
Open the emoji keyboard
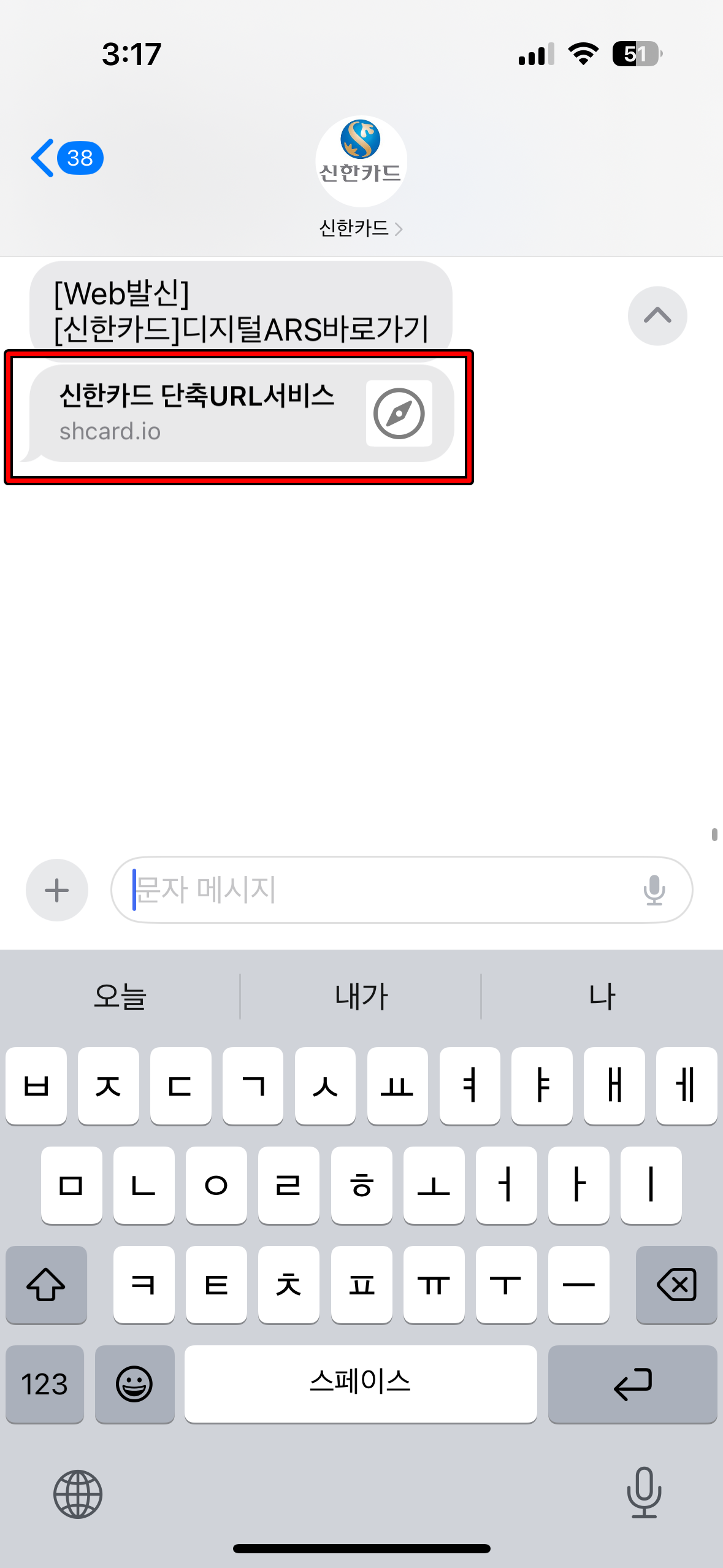point(134,1384)
